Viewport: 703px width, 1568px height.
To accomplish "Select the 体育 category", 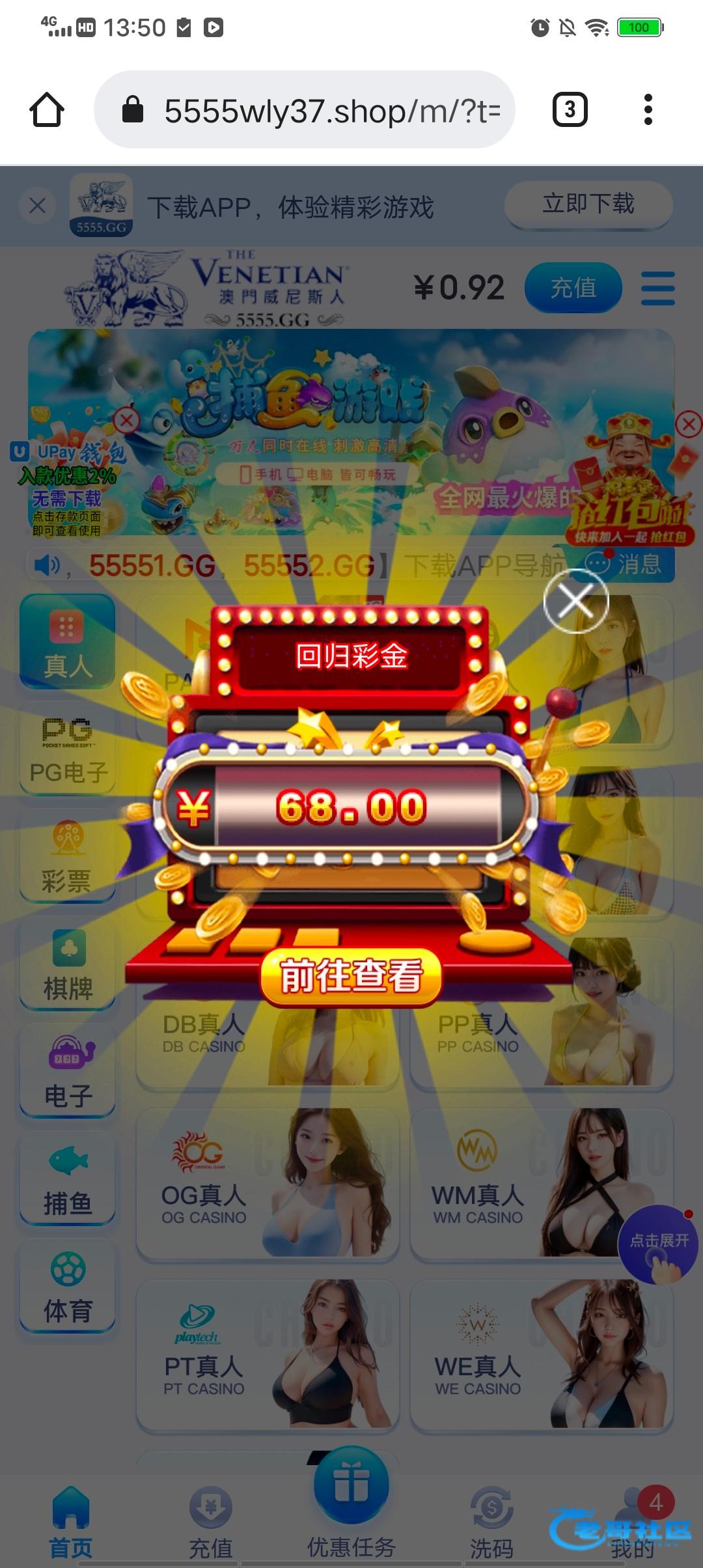I will [x=68, y=1287].
